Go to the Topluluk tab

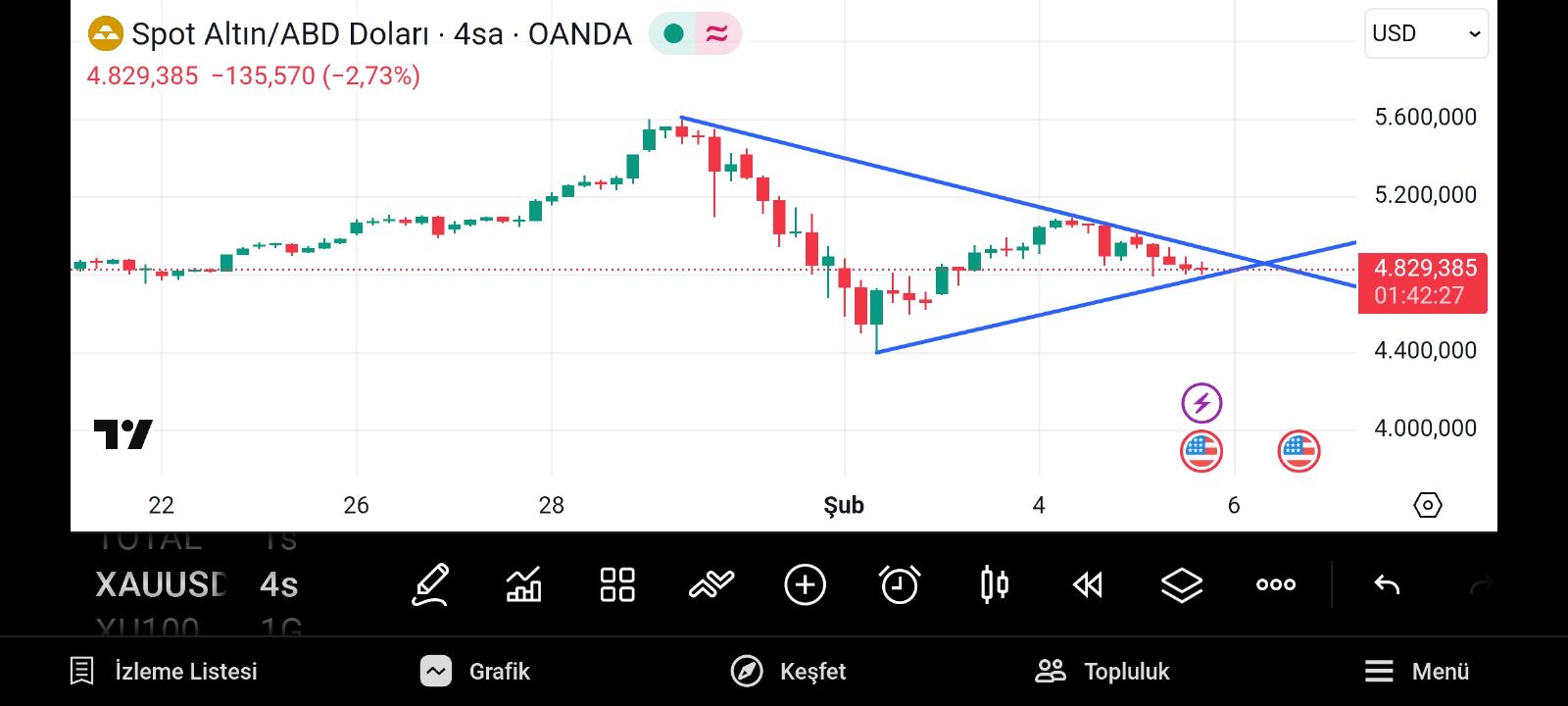(x=1102, y=672)
